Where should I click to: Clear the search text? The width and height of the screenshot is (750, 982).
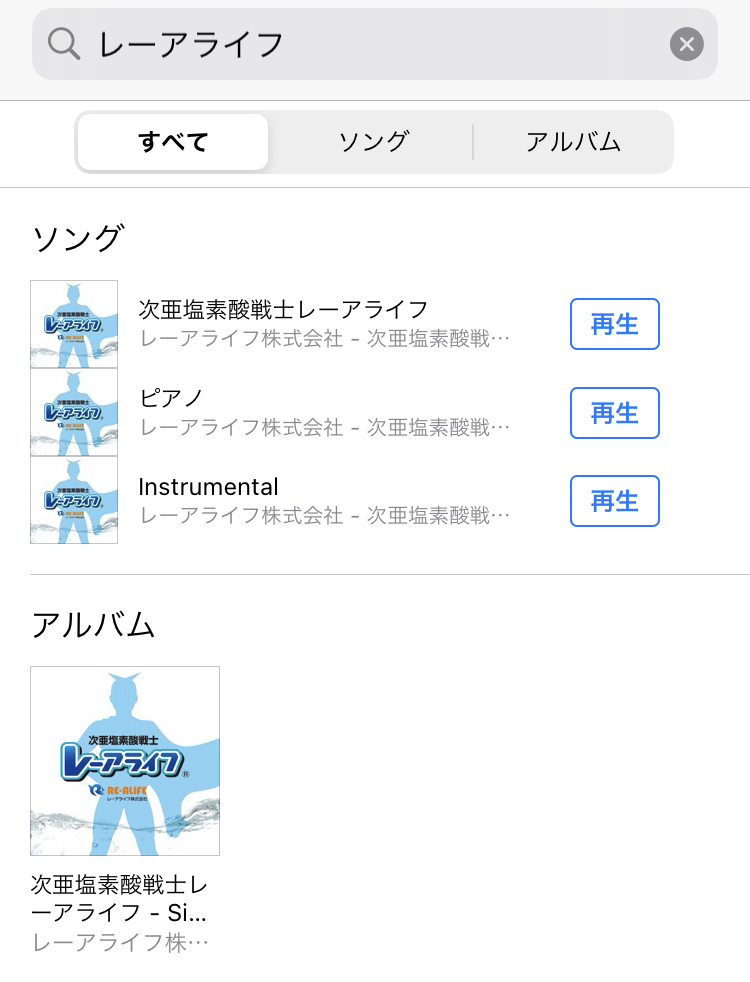tap(686, 44)
